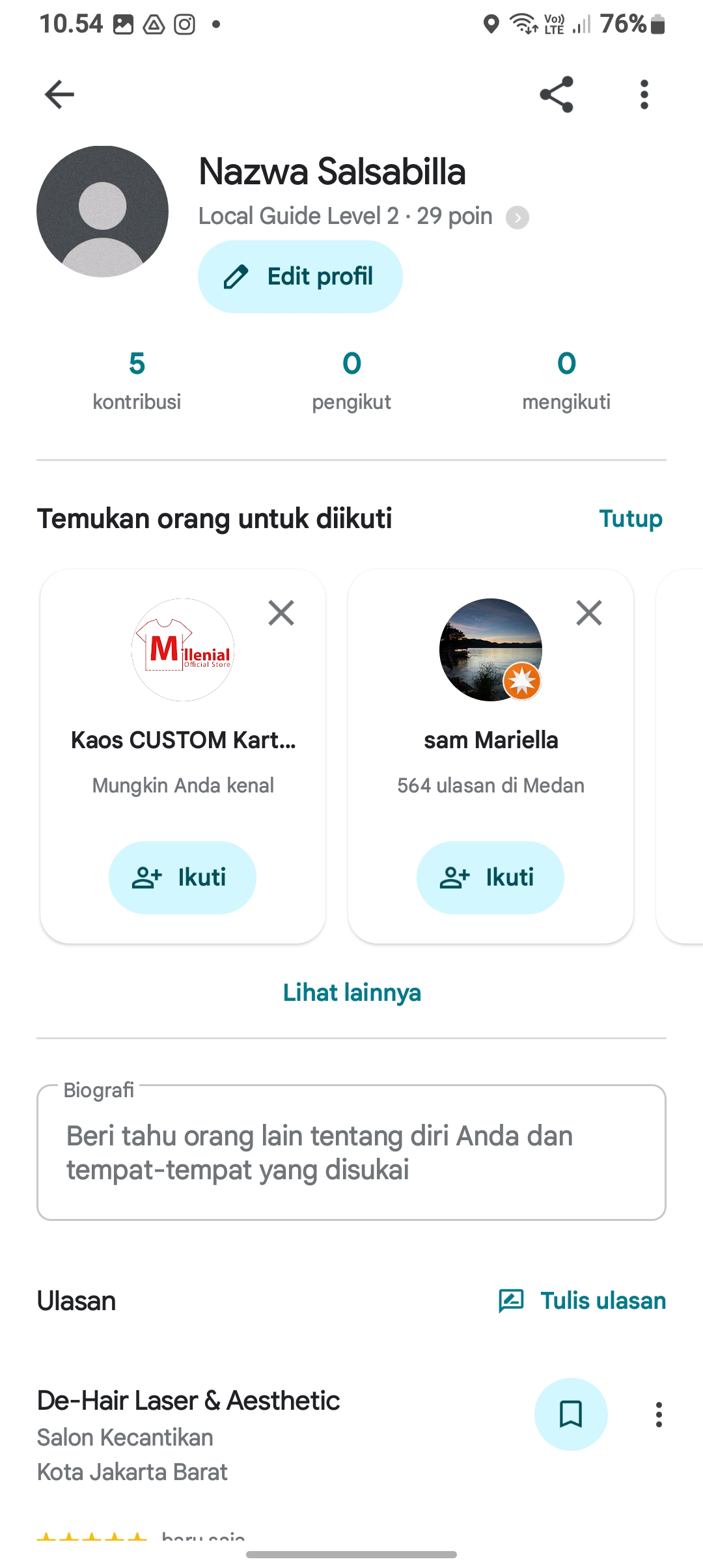Open the profile overflow menu
The width and height of the screenshot is (703, 1568).
[x=644, y=94]
